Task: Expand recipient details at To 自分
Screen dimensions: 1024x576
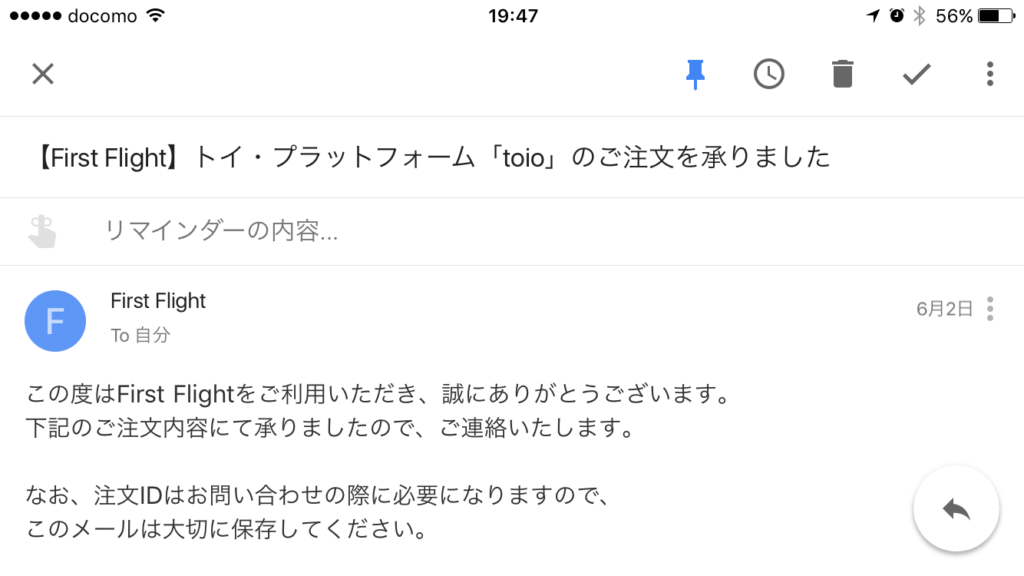Action: (x=140, y=336)
